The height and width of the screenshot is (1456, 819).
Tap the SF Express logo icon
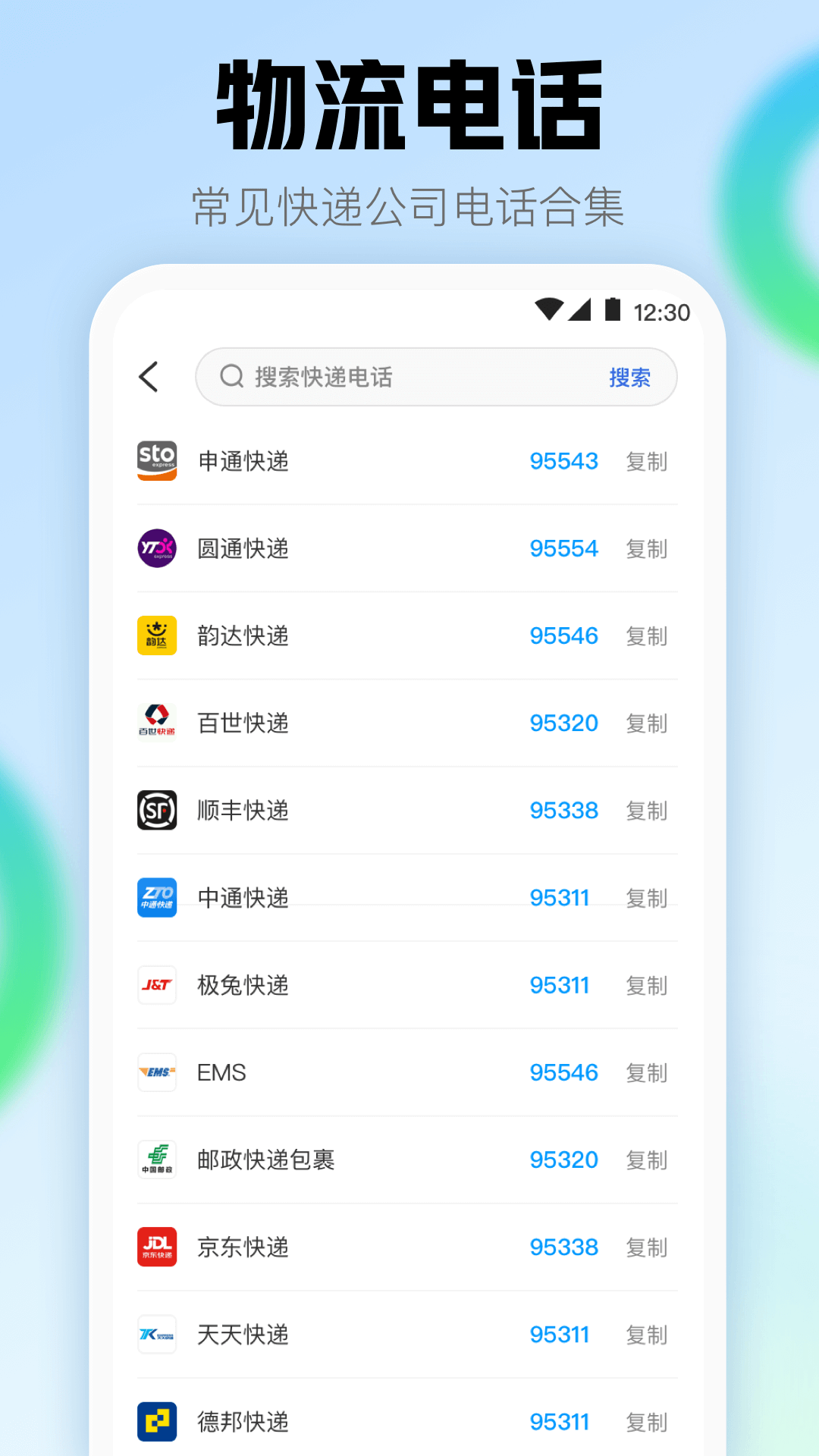(157, 810)
